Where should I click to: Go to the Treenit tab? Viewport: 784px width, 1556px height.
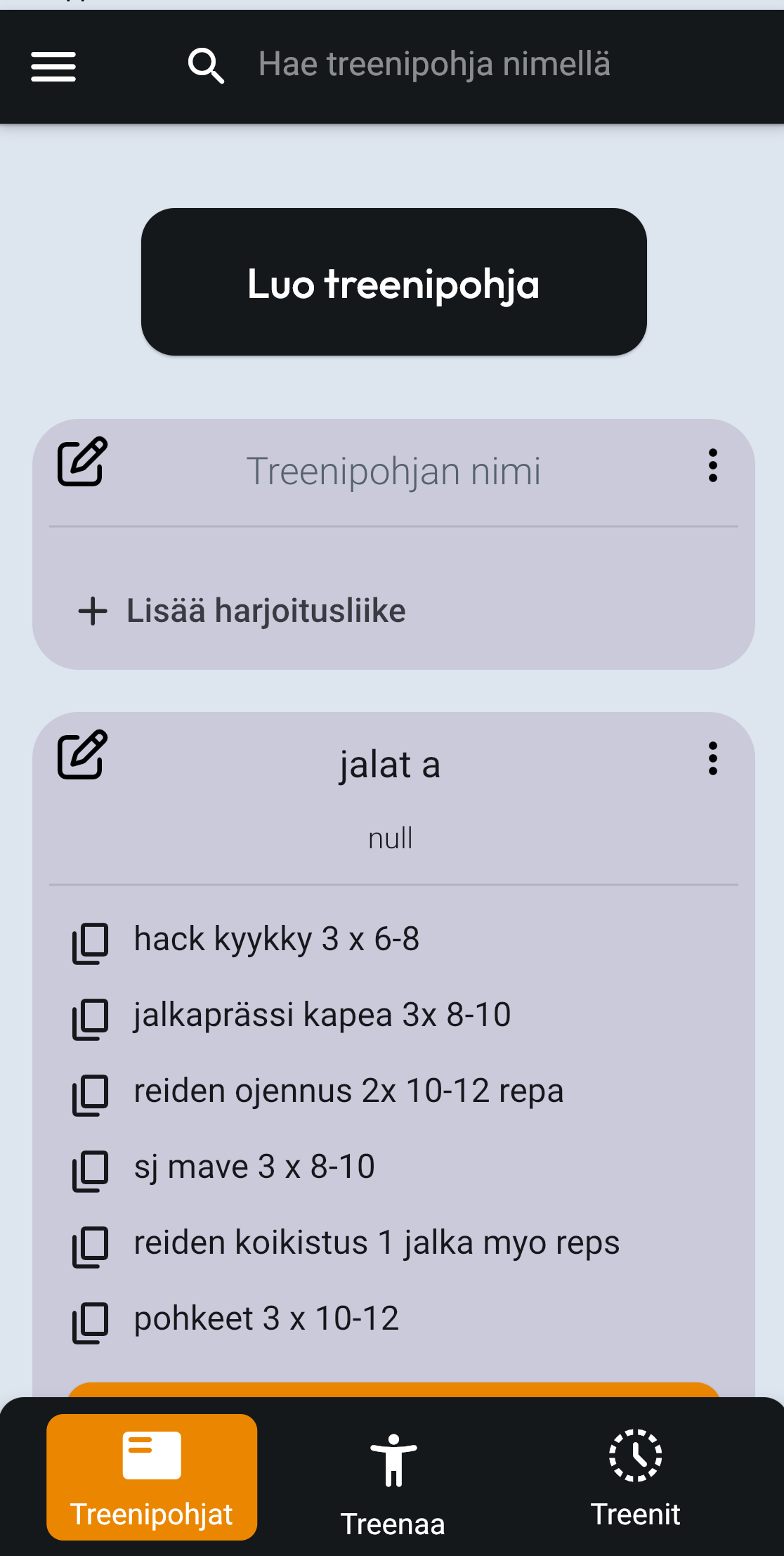(635, 1479)
